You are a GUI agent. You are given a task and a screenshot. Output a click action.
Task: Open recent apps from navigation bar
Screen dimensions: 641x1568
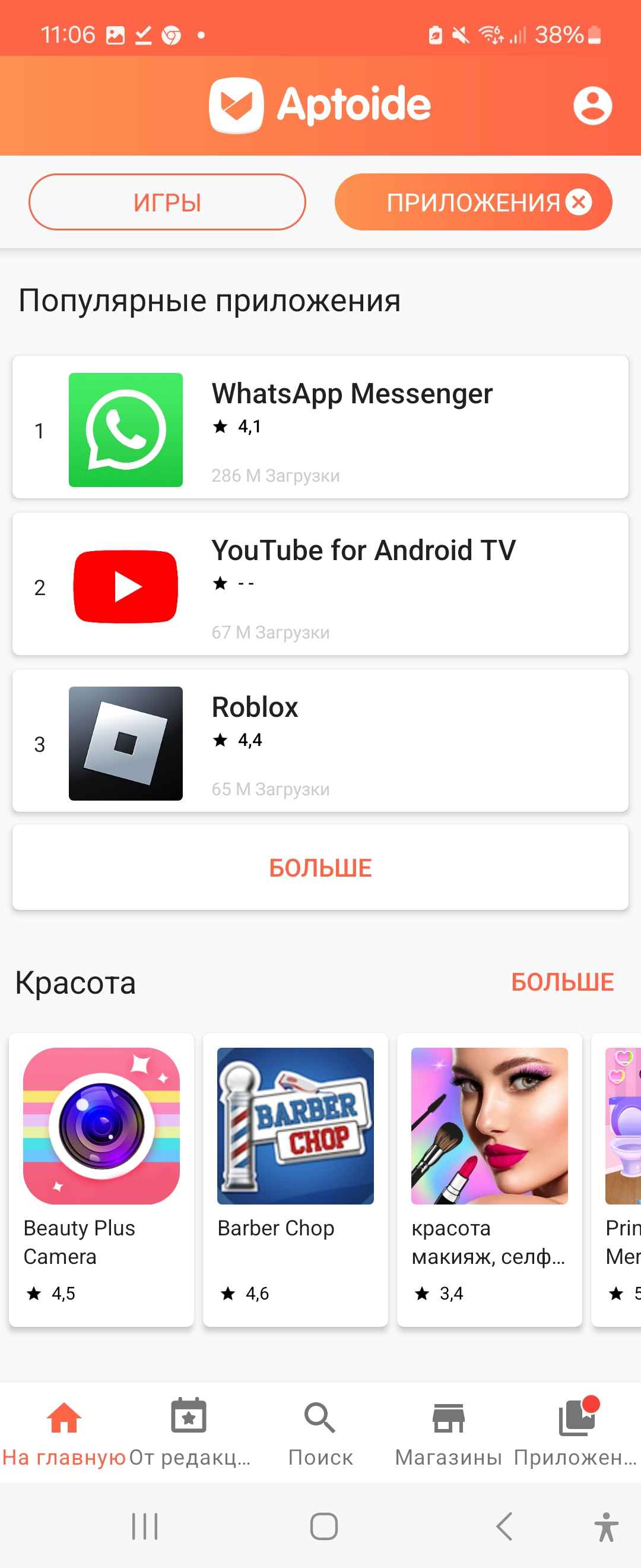[145, 1526]
